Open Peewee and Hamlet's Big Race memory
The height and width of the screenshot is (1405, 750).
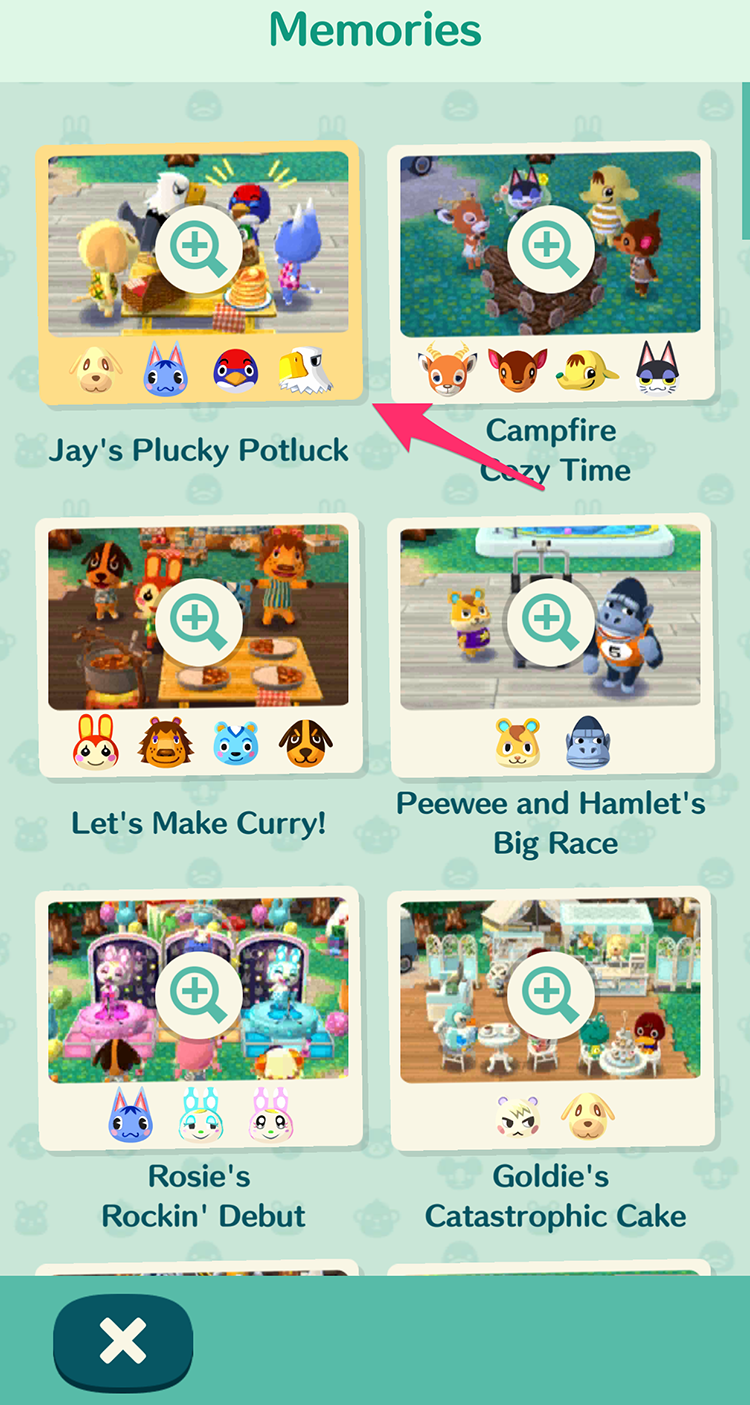coord(549,618)
